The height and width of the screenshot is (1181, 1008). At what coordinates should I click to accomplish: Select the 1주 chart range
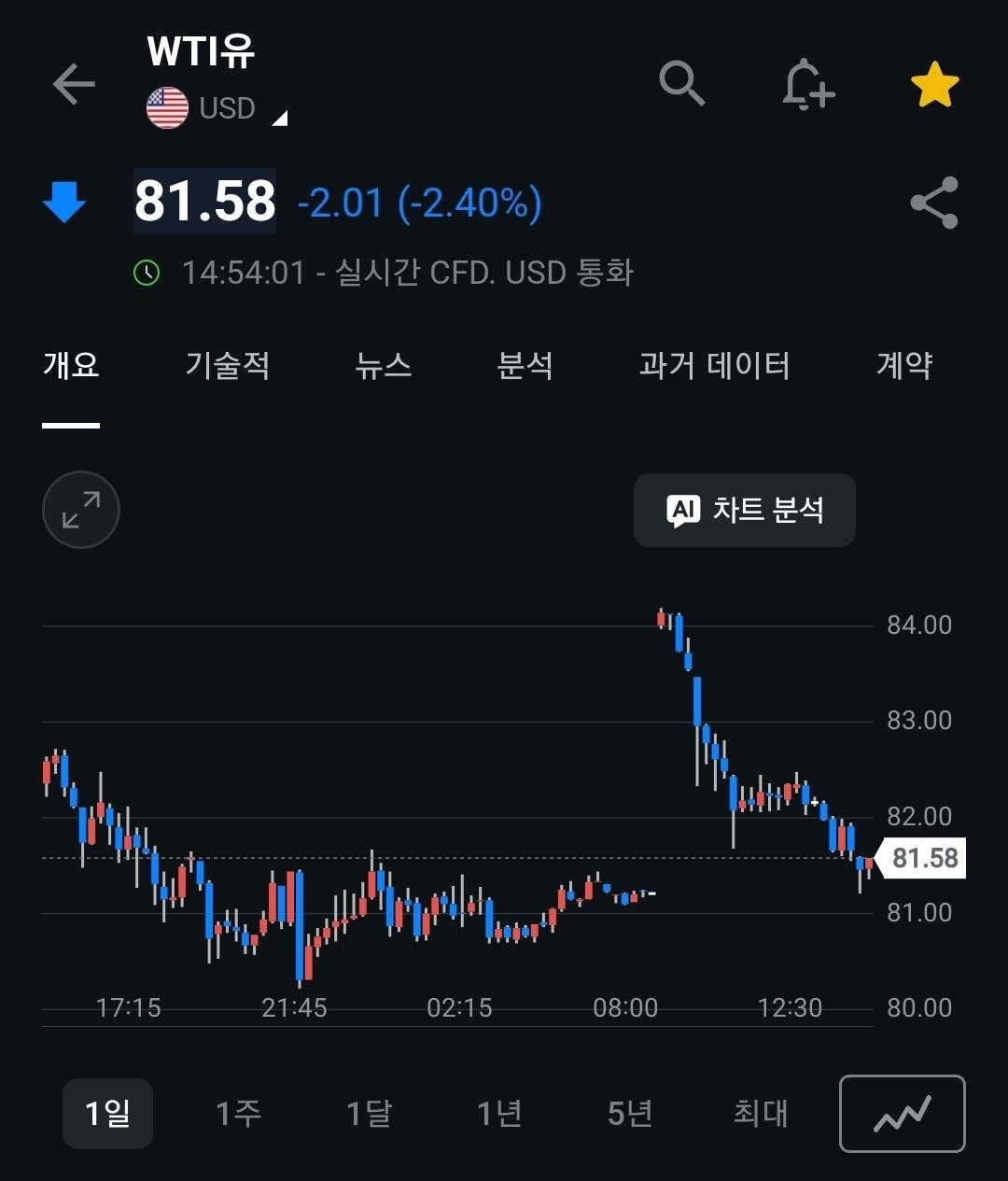[238, 1113]
